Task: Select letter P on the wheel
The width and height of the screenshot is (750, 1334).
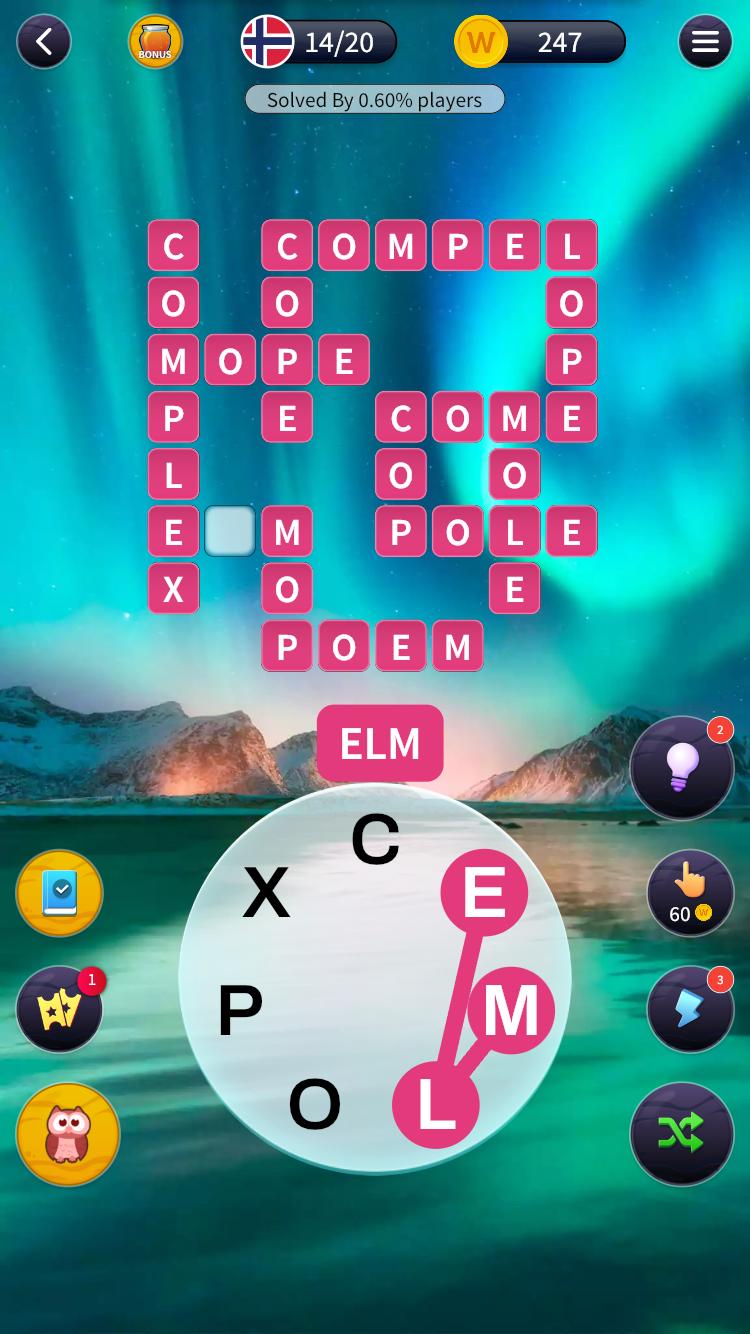Action: pyautogui.click(x=240, y=1010)
